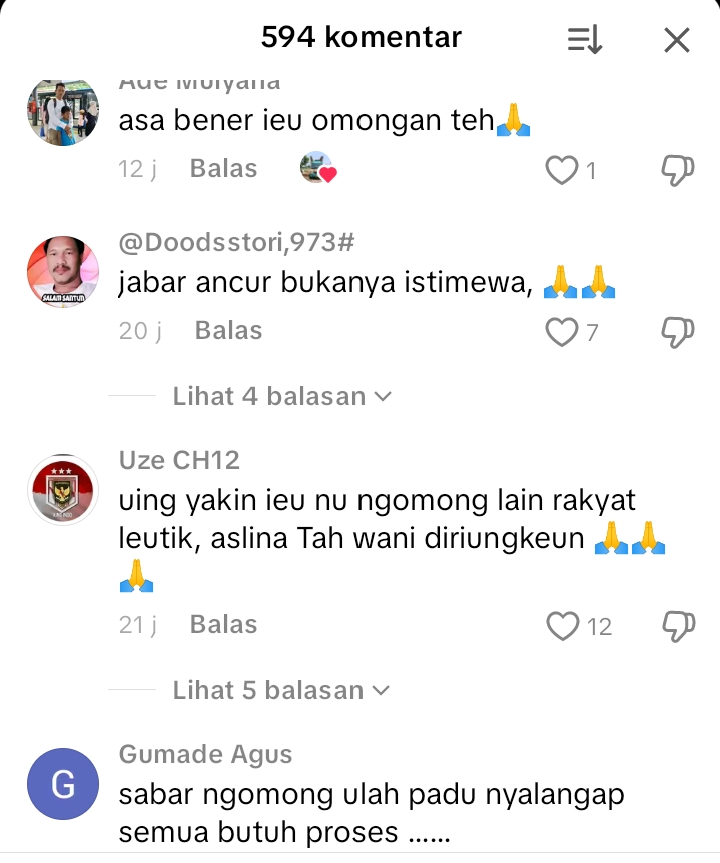Open Gumade Agus's profile avatar
This screenshot has height=863, width=720.
point(62,785)
